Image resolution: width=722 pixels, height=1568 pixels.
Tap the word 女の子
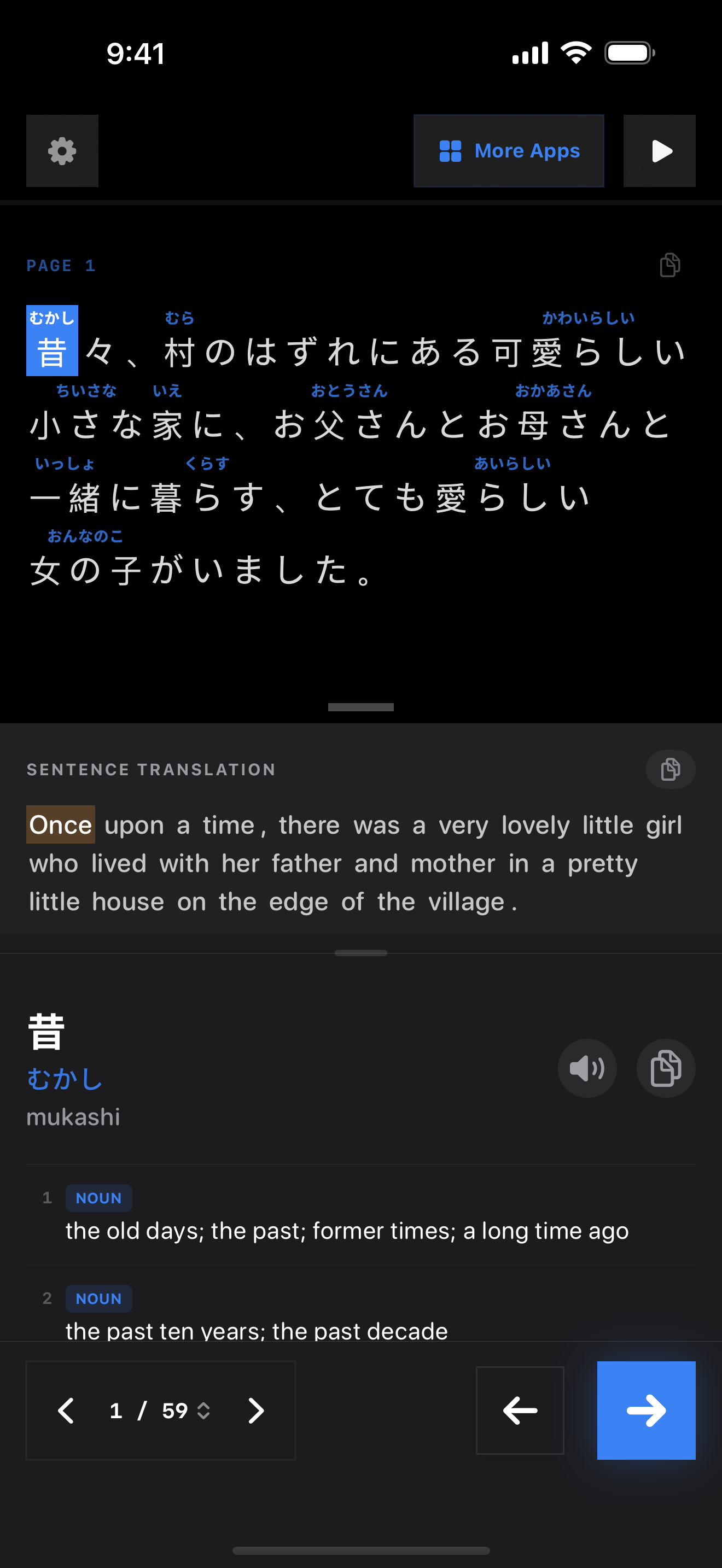(x=85, y=570)
